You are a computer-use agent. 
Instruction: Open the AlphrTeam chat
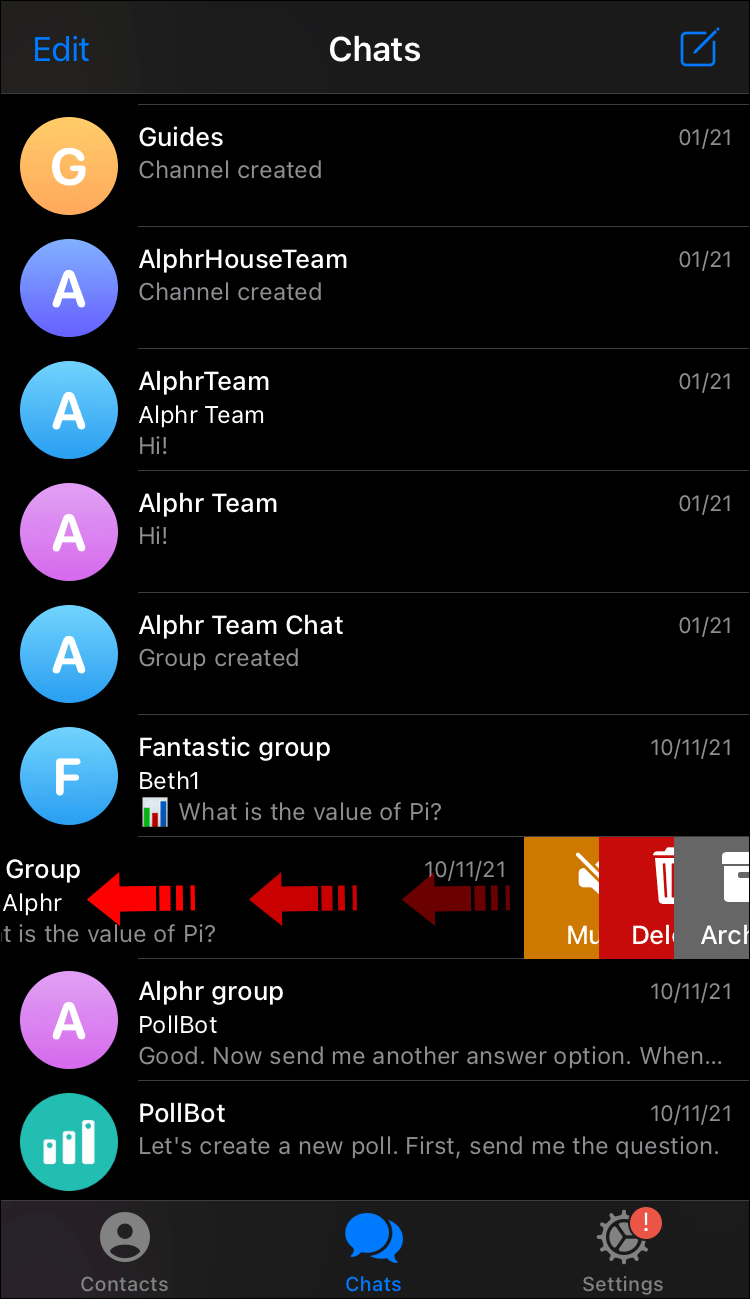[375, 410]
